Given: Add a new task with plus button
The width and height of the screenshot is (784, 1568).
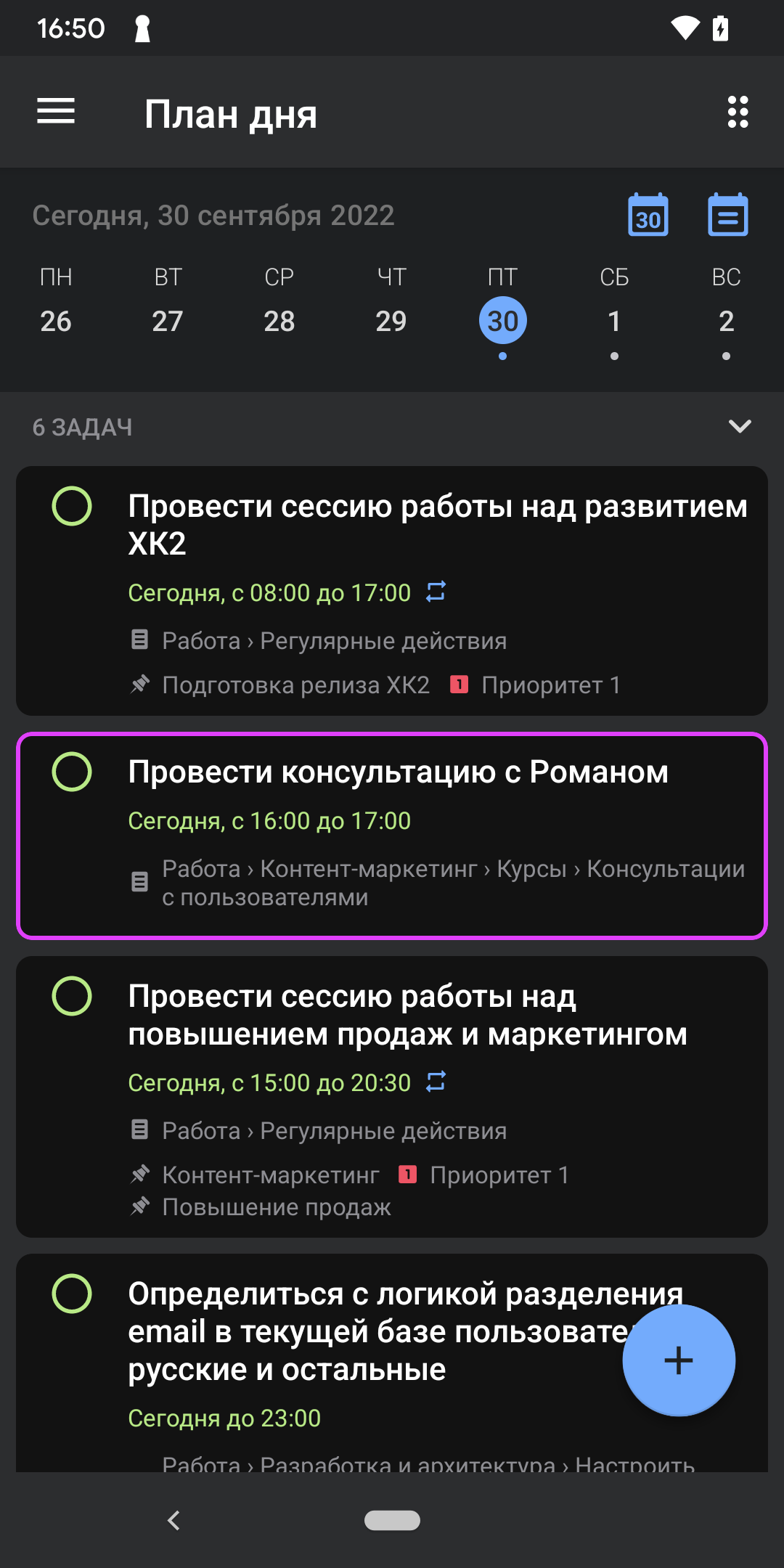Looking at the screenshot, I should click(x=679, y=1360).
